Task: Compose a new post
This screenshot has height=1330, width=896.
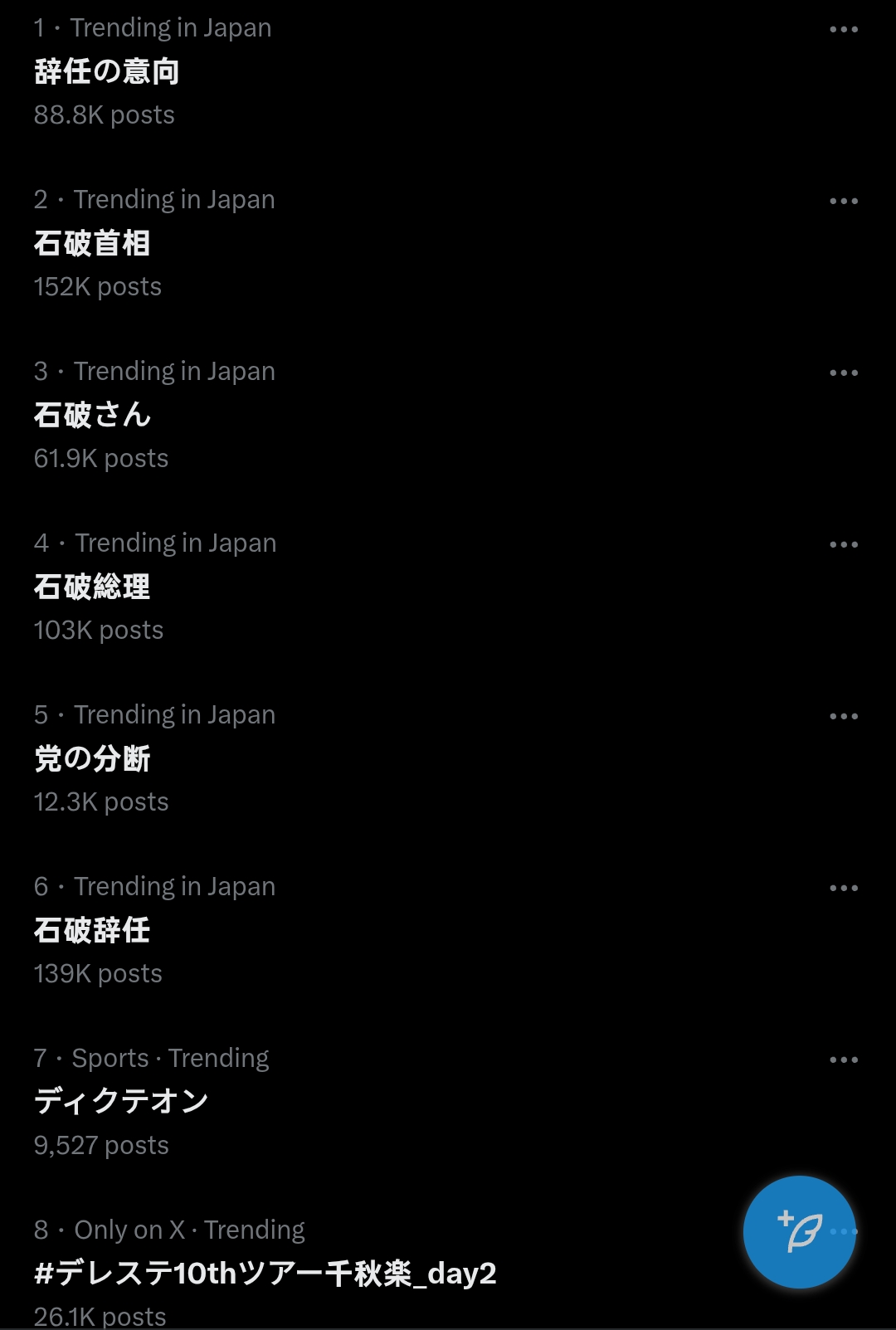Action: 798,1231
